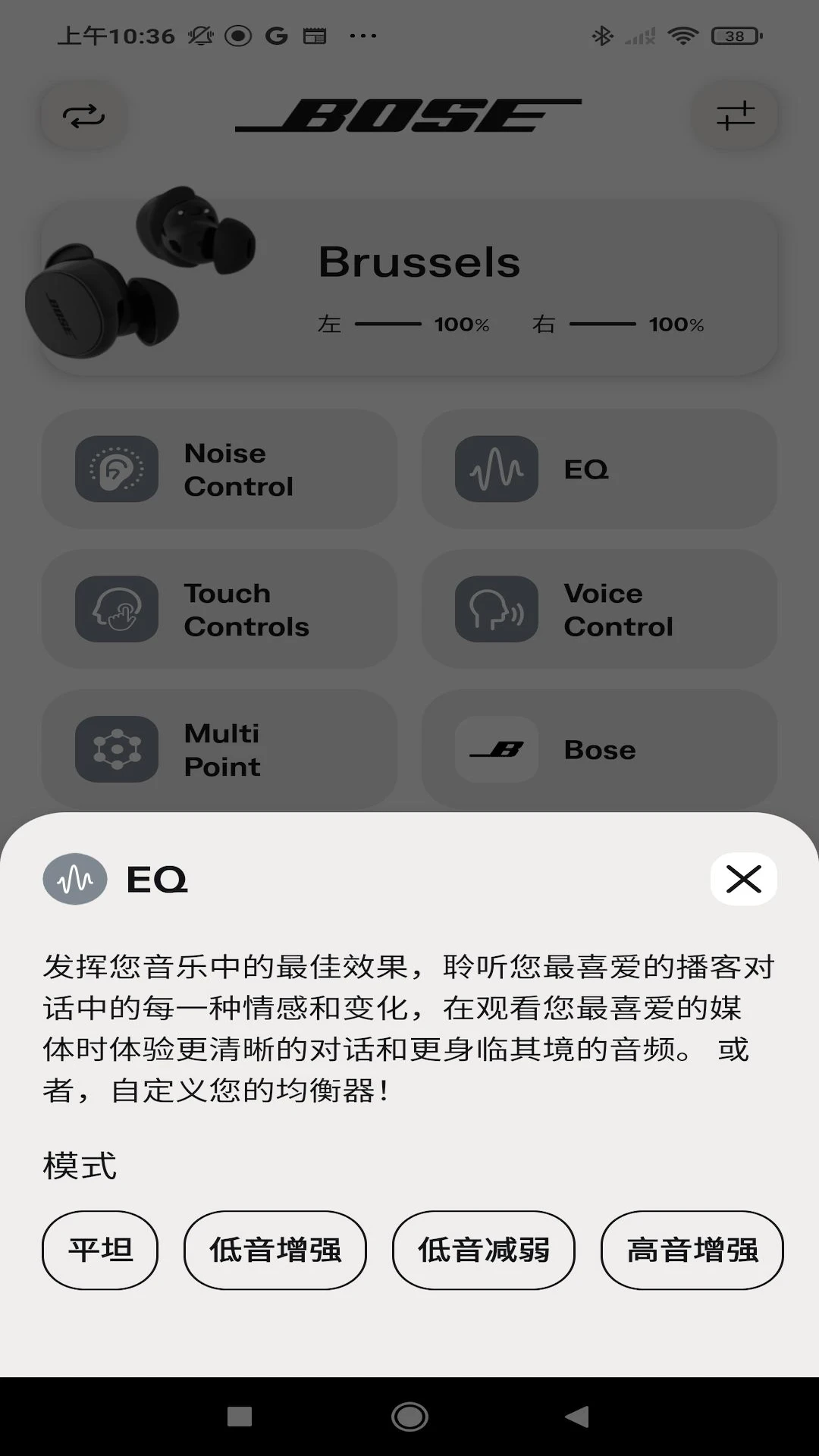Open Multi Point via network nodes icon
This screenshot has height=1456, width=819.
pyautogui.click(x=115, y=749)
